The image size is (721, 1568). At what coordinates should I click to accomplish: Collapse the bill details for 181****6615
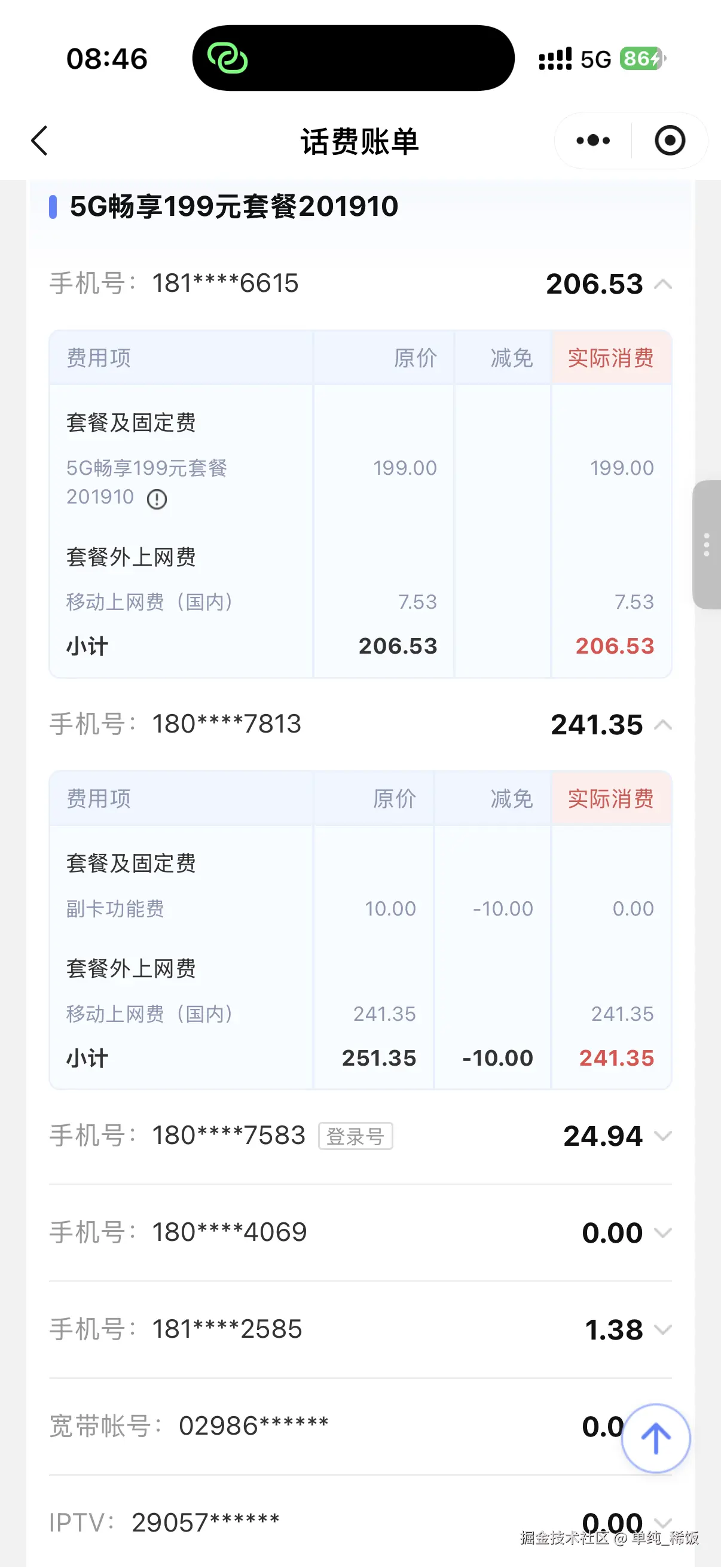coord(664,283)
